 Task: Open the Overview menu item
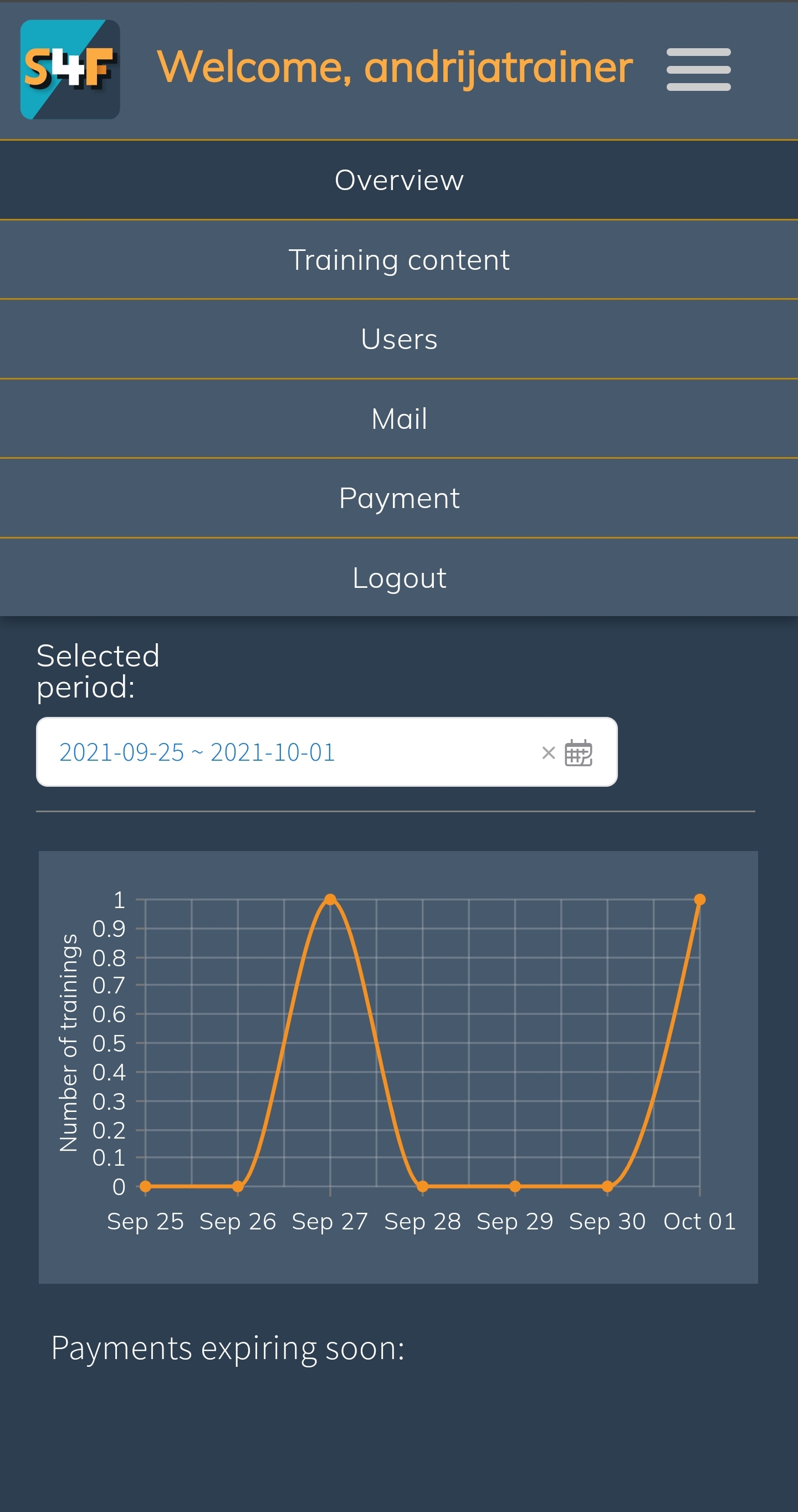tap(400, 180)
